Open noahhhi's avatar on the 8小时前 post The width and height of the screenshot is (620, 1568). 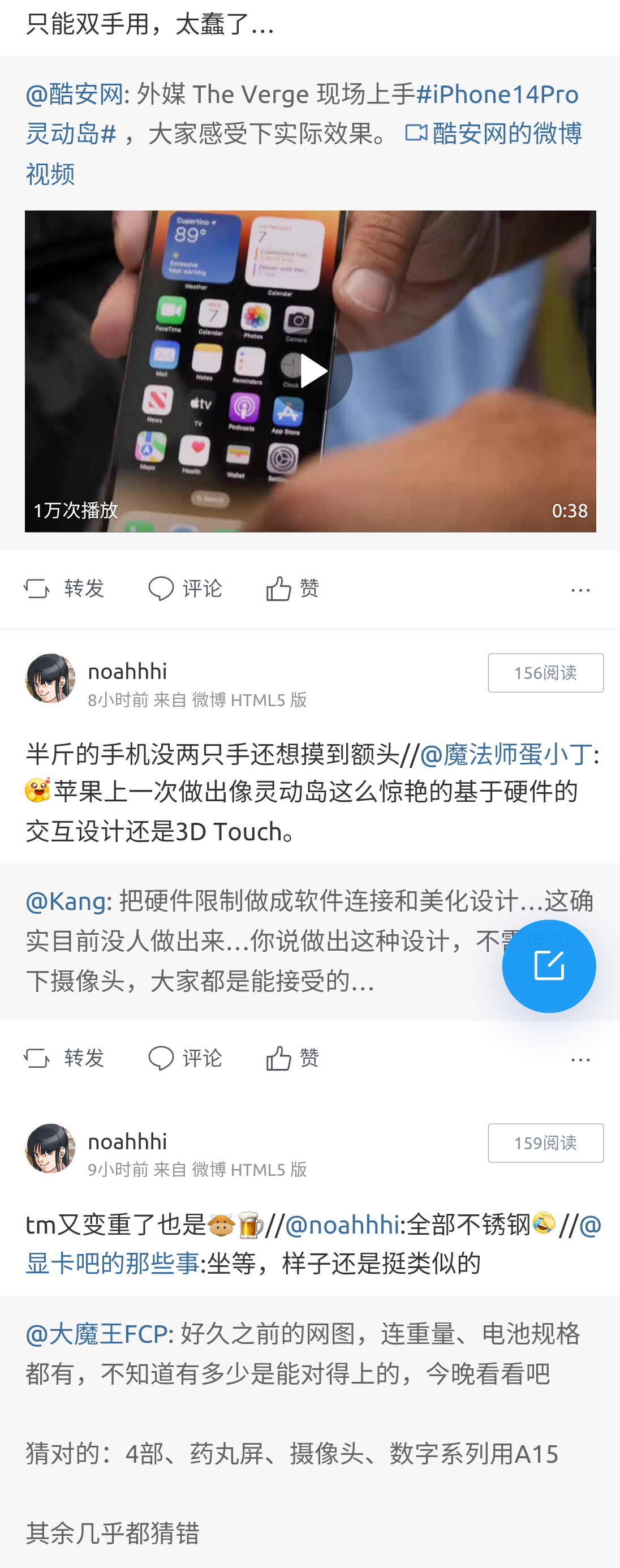50,678
